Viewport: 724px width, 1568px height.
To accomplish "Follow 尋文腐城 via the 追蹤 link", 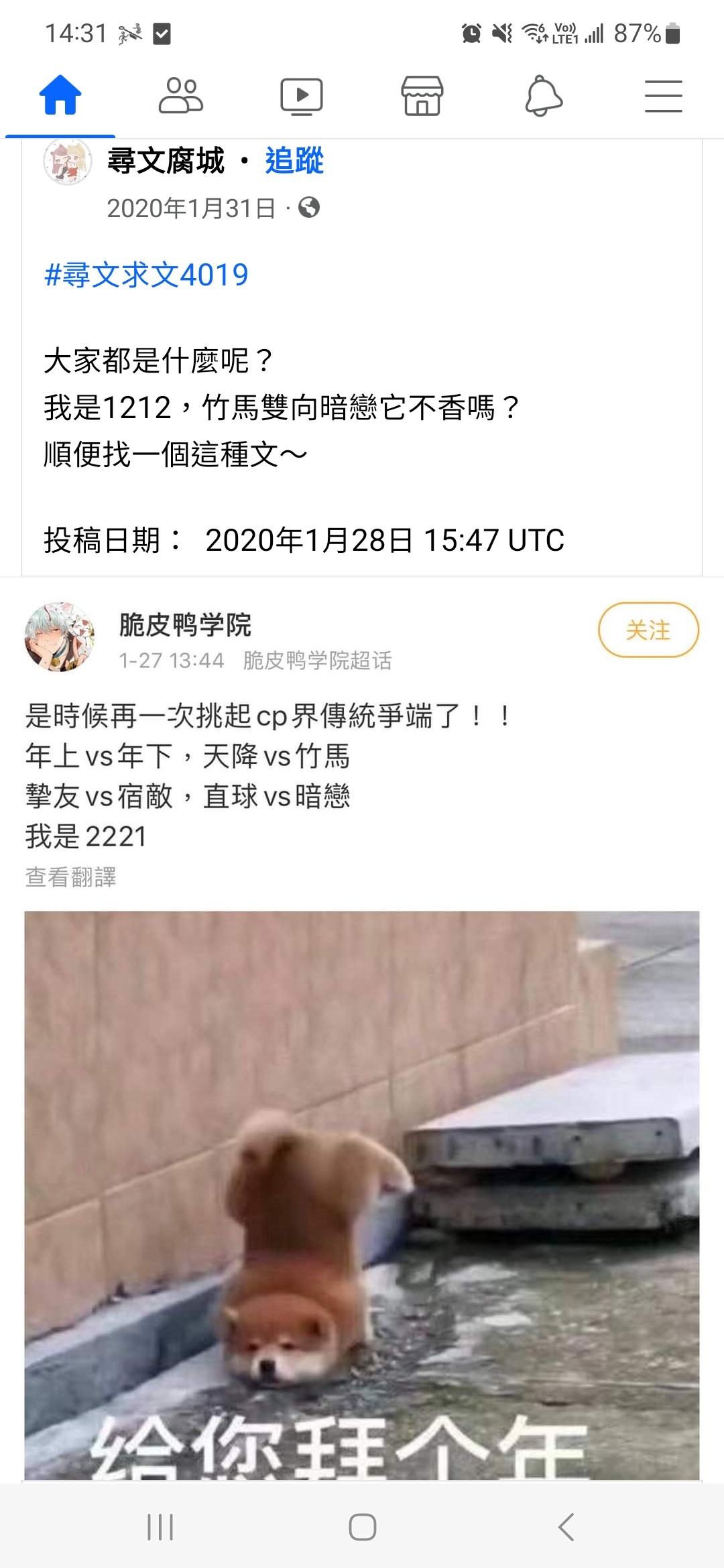I will coord(294,161).
